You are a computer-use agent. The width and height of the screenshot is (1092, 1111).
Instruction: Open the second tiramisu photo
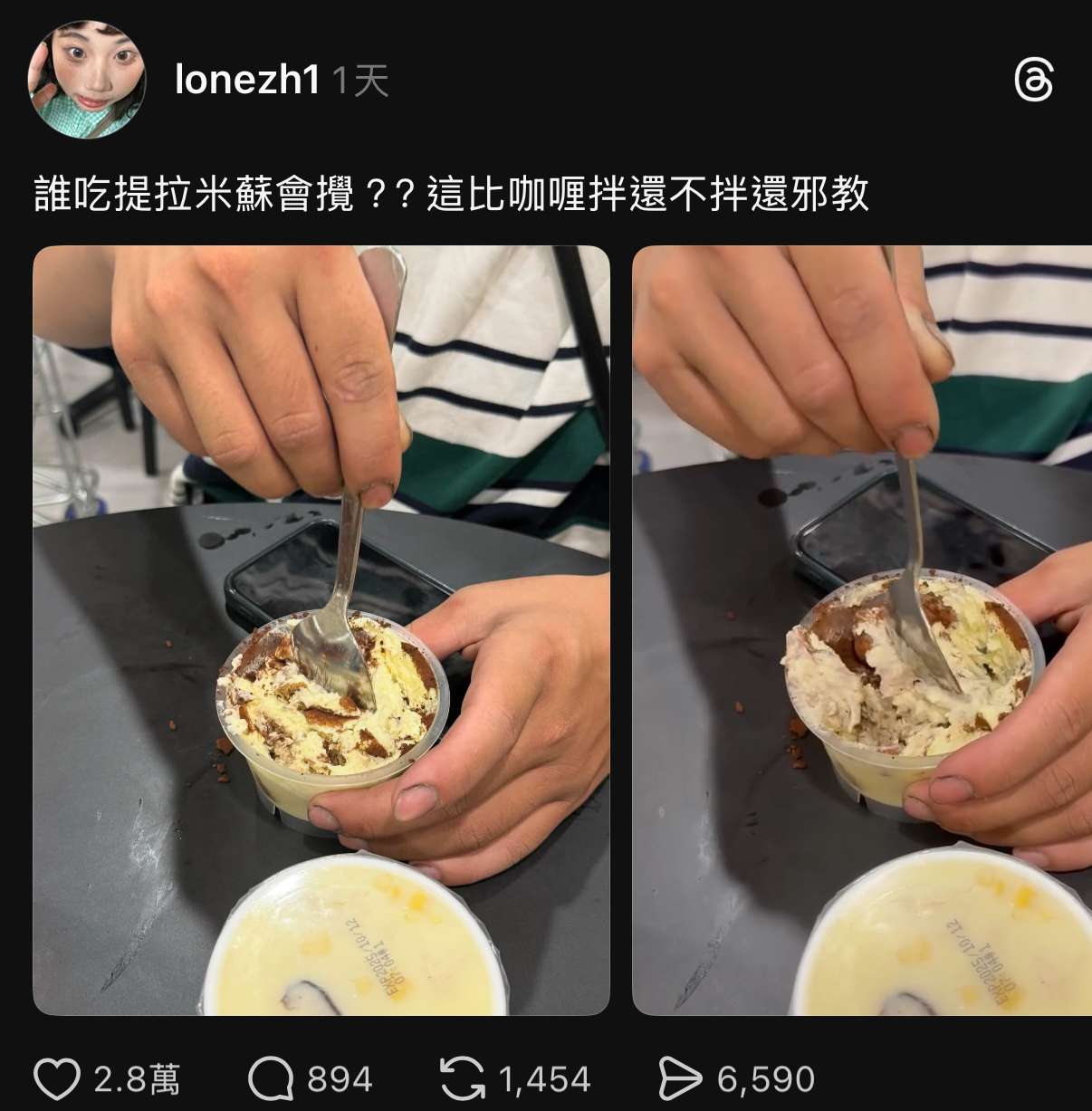862,630
